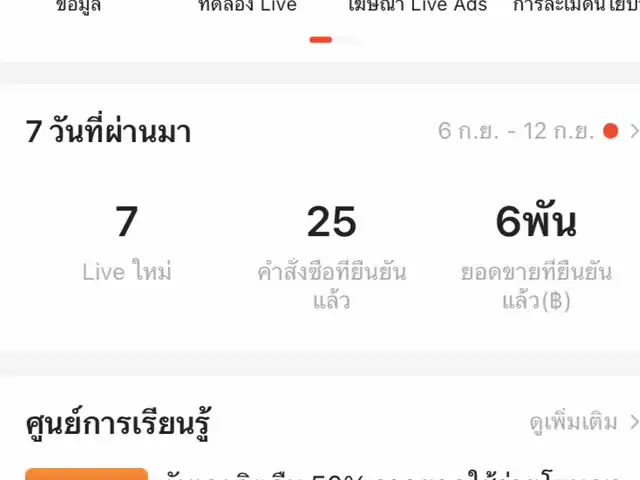The height and width of the screenshot is (480, 640).
Task: Open the ข้อมูล shortcut
Action: pos(78,6)
